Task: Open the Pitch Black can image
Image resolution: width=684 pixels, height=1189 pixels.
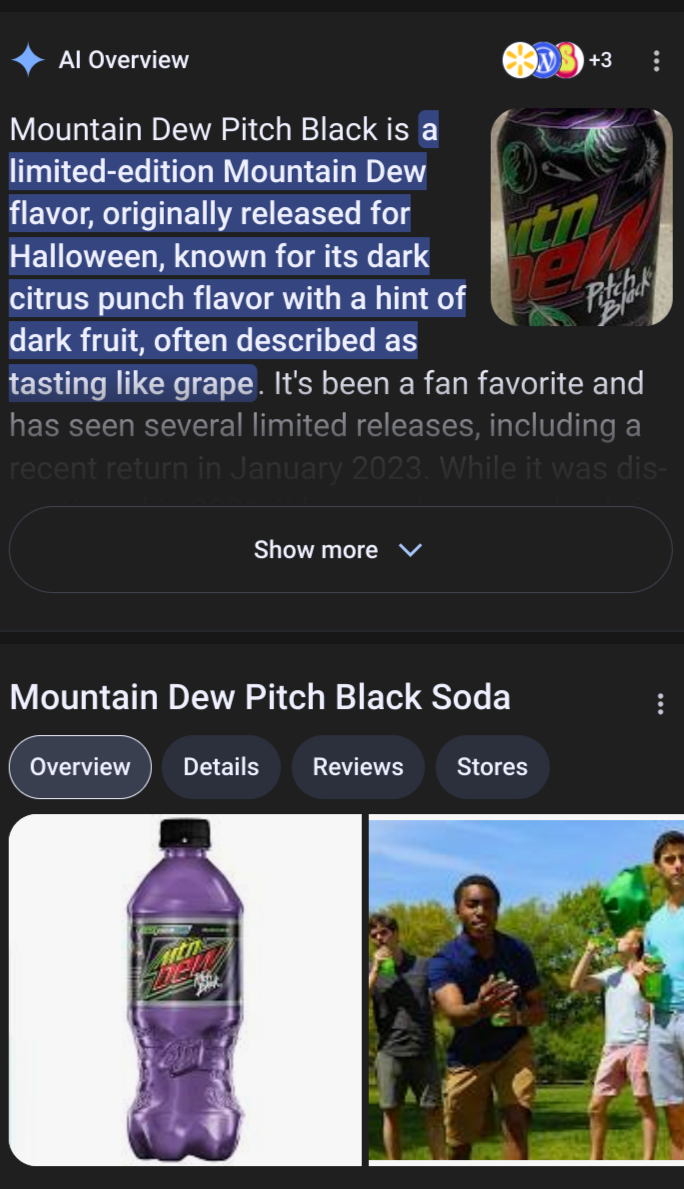Action: coord(581,217)
